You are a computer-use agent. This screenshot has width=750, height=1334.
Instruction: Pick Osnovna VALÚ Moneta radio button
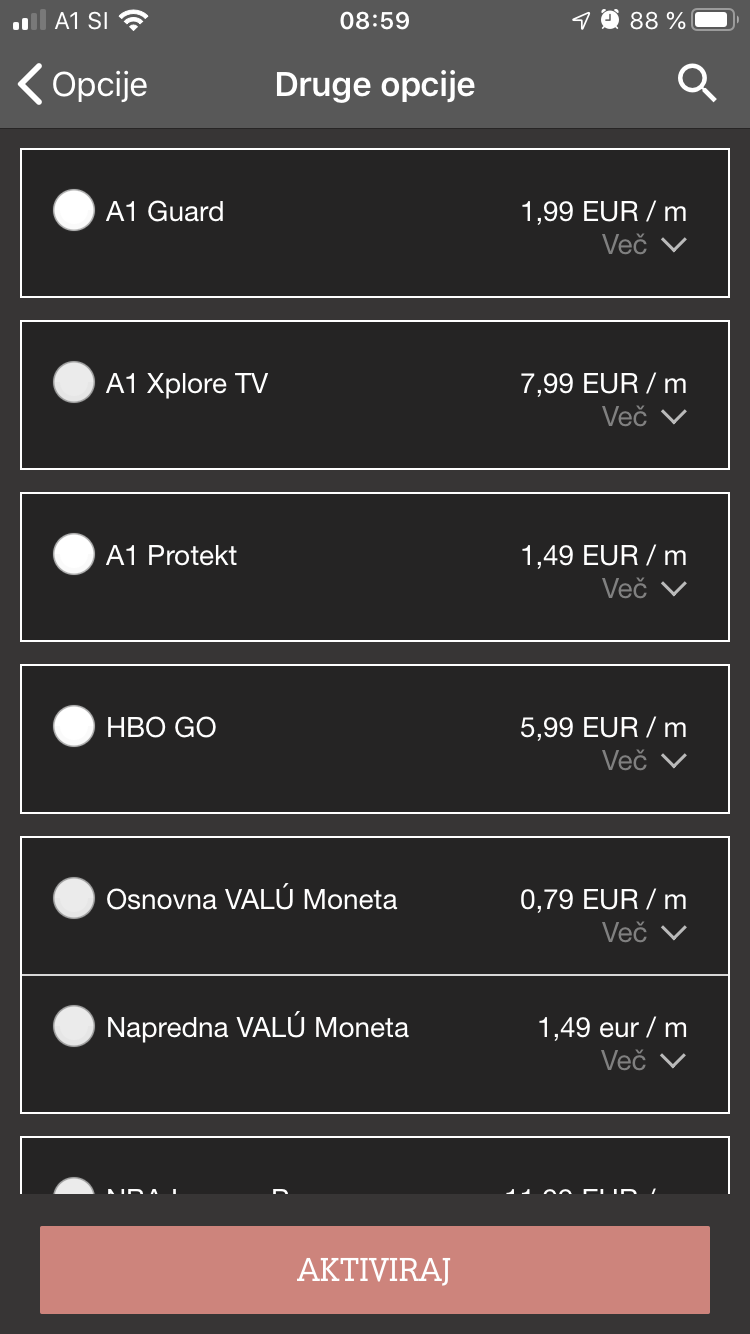pos(73,898)
